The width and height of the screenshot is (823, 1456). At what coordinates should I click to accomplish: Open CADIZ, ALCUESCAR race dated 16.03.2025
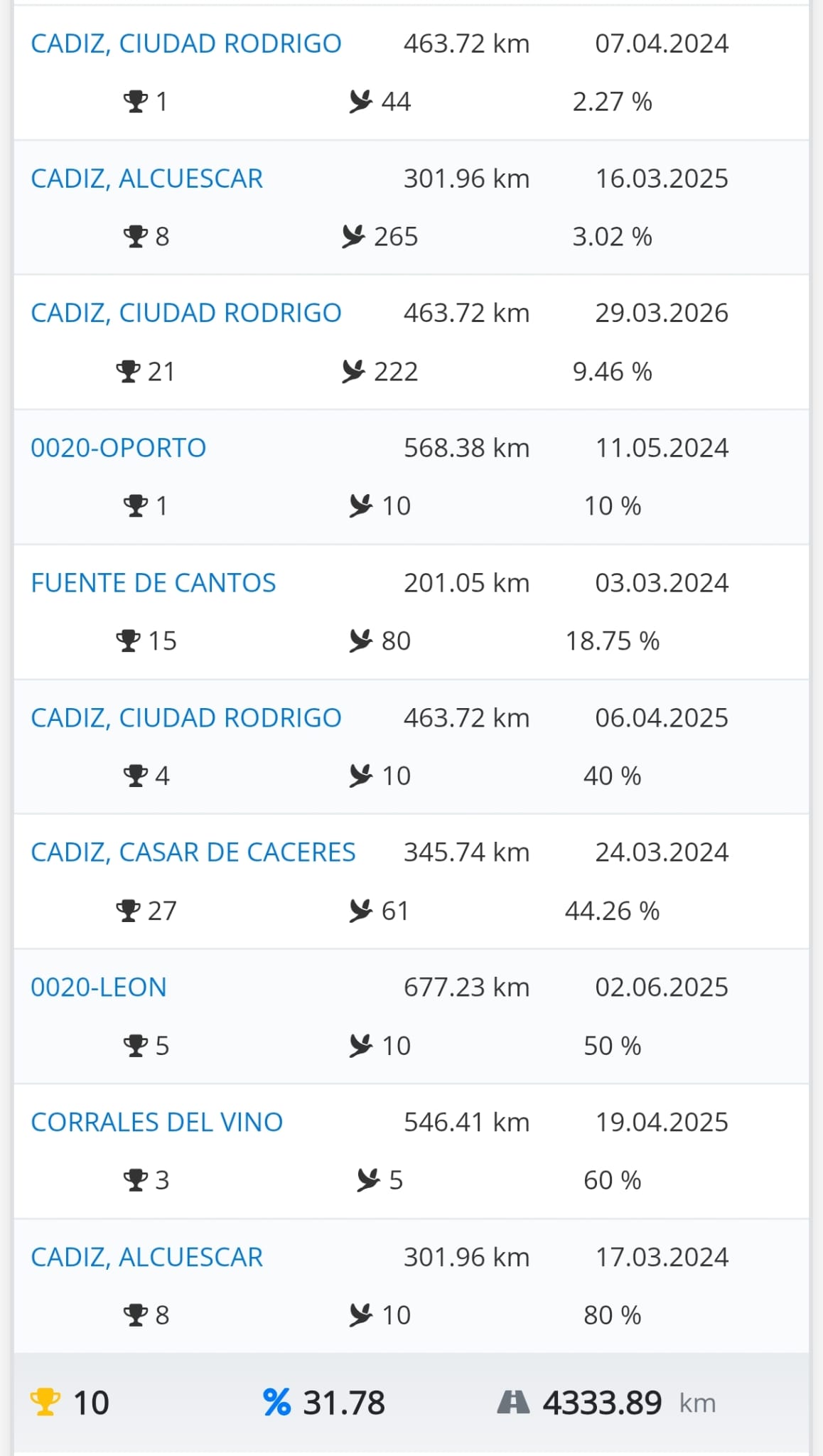tap(146, 178)
